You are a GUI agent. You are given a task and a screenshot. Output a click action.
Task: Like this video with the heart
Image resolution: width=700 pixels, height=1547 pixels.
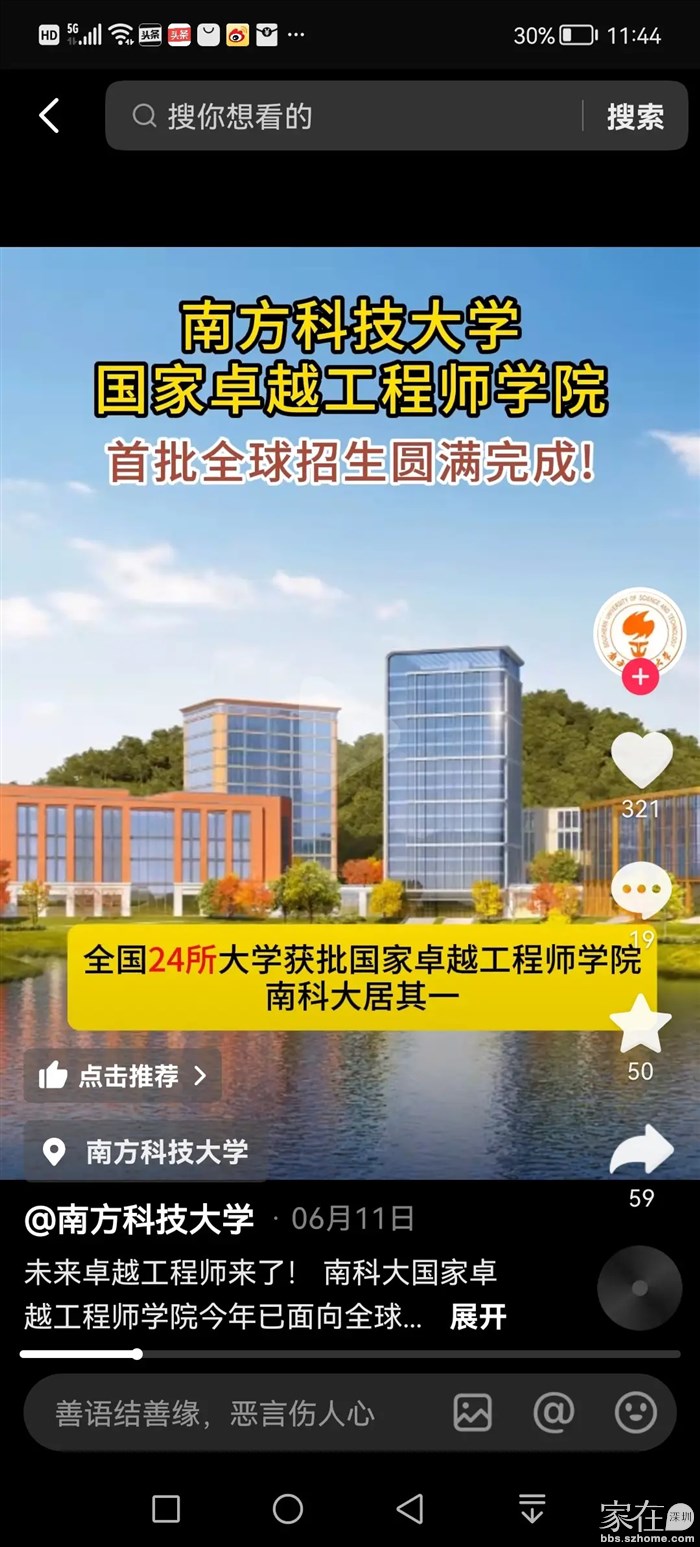pos(641,760)
